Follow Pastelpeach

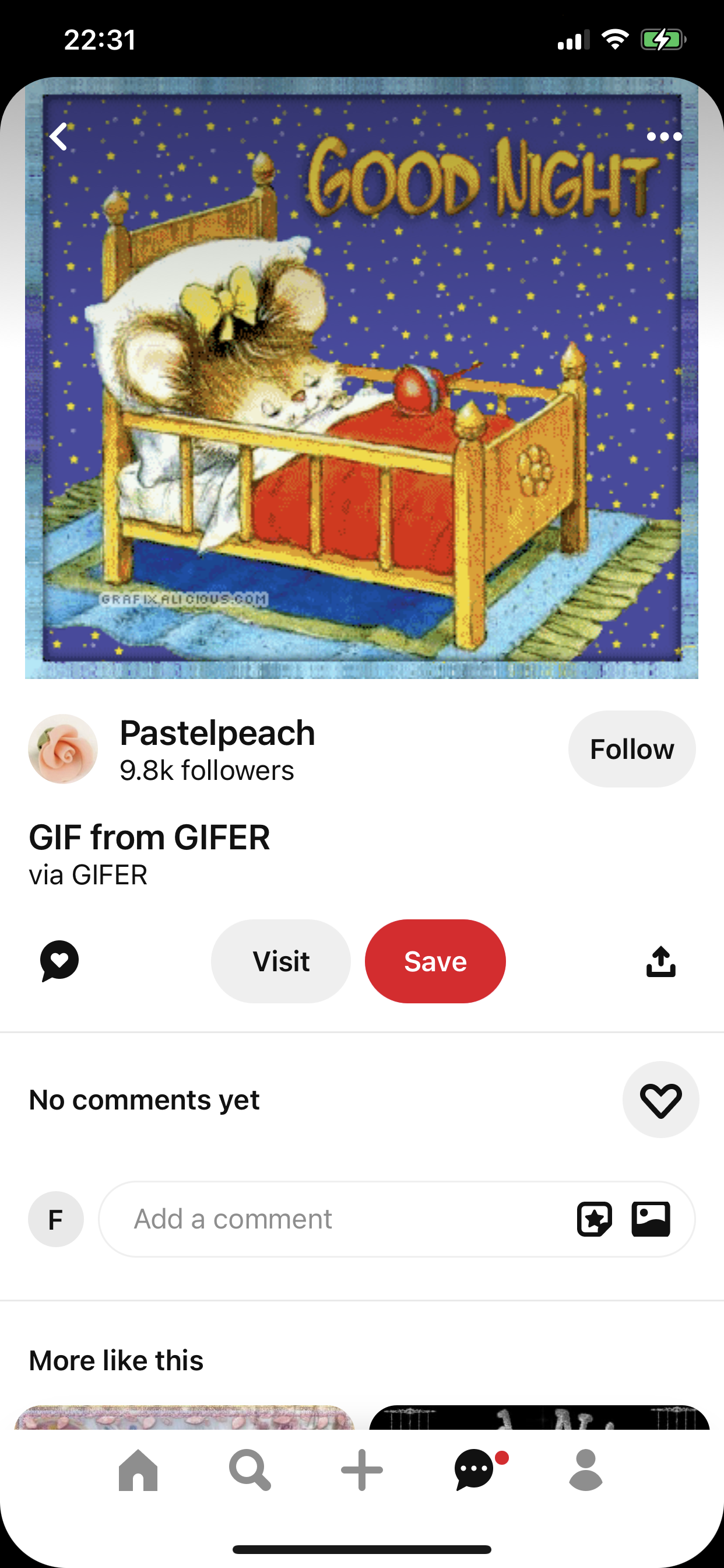pyautogui.click(x=631, y=748)
